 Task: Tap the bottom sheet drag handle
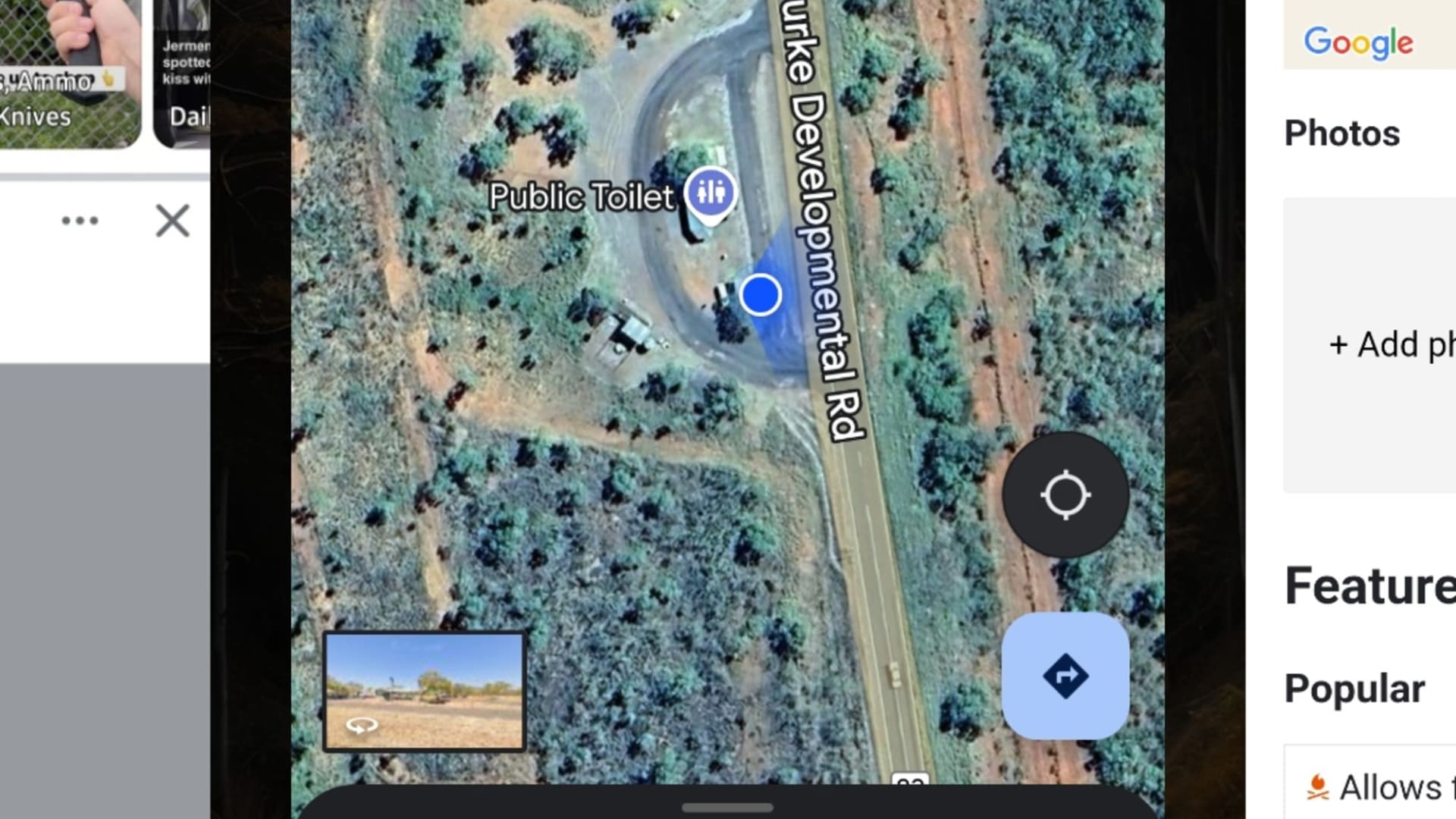[x=727, y=808]
